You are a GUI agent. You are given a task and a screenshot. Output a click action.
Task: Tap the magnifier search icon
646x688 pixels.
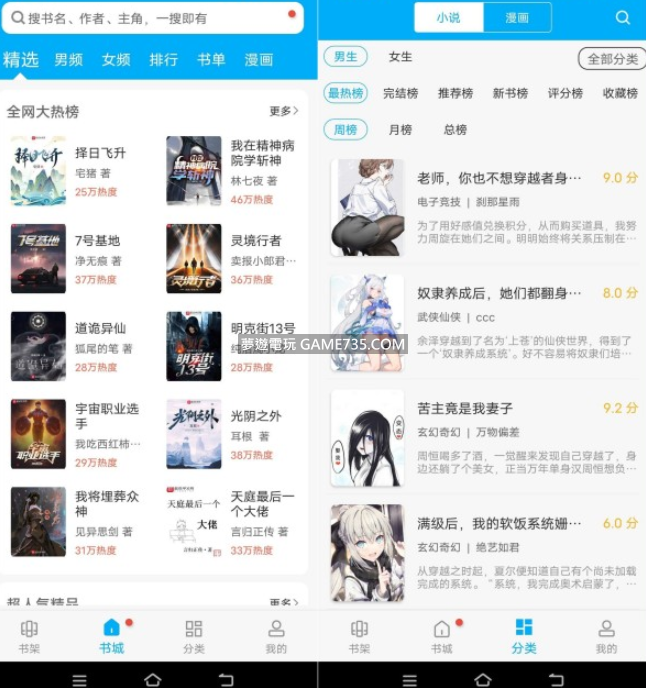[622, 18]
